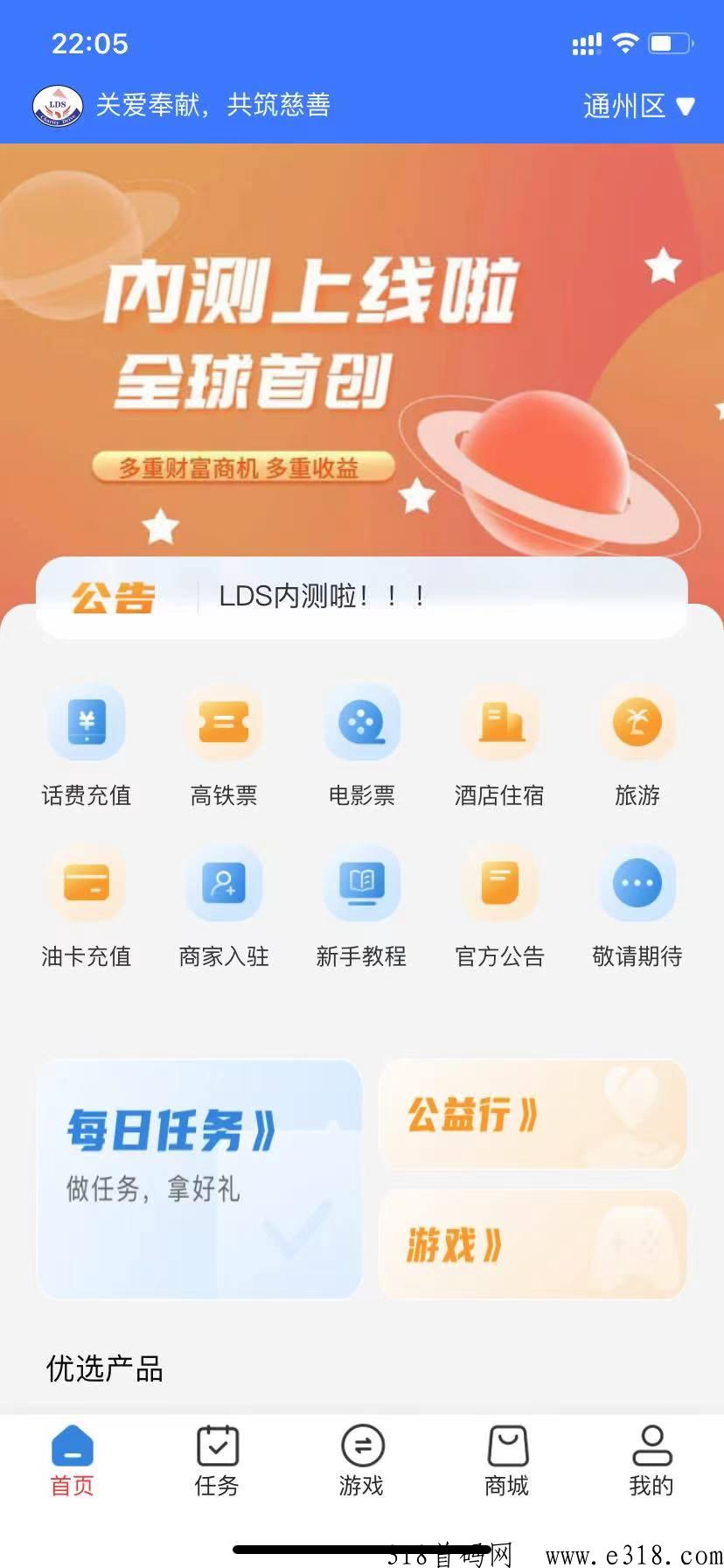Screen dimensions: 724x1568
Task: Switch to the 游戏 bottom tab
Action: coord(362,1459)
